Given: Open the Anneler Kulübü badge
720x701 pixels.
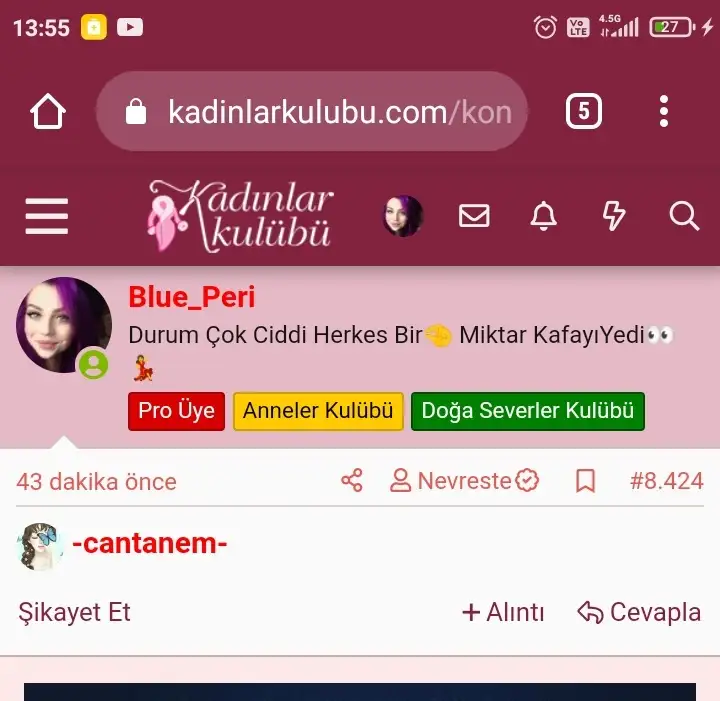Looking at the screenshot, I should [x=318, y=411].
